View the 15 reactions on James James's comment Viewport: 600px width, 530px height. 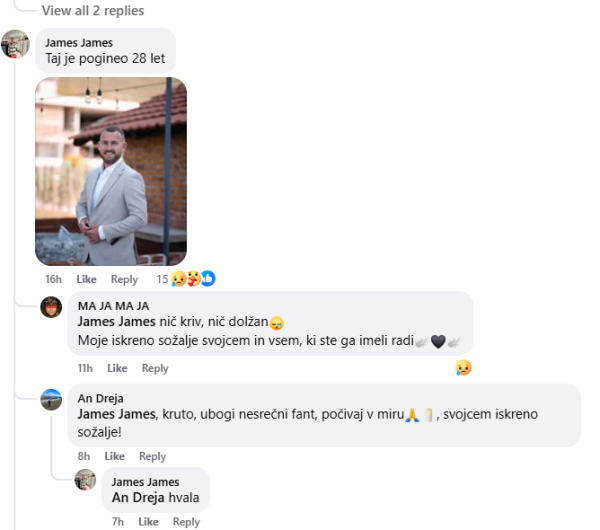[185, 279]
